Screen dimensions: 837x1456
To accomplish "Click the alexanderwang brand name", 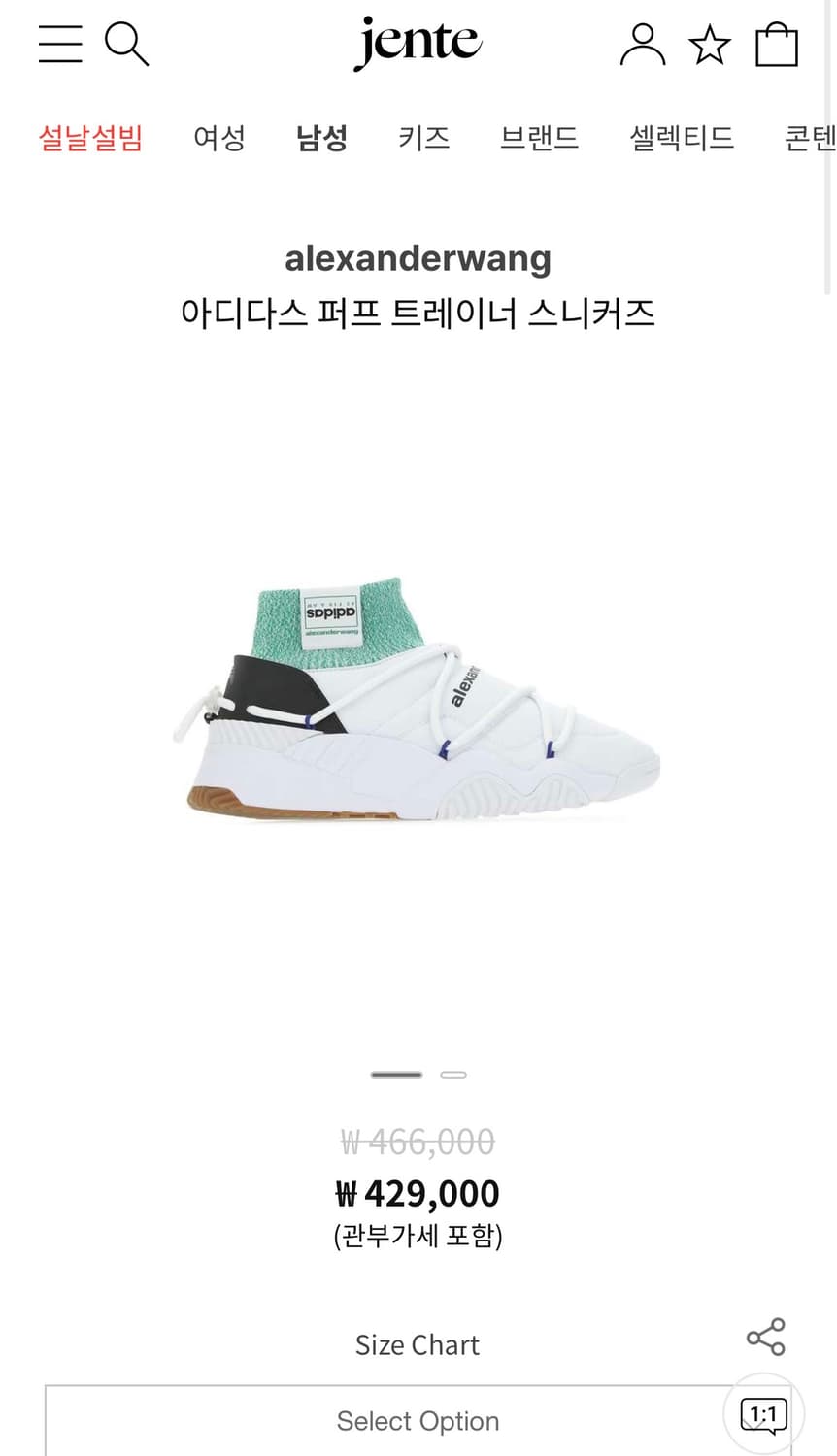I will 418,258.
